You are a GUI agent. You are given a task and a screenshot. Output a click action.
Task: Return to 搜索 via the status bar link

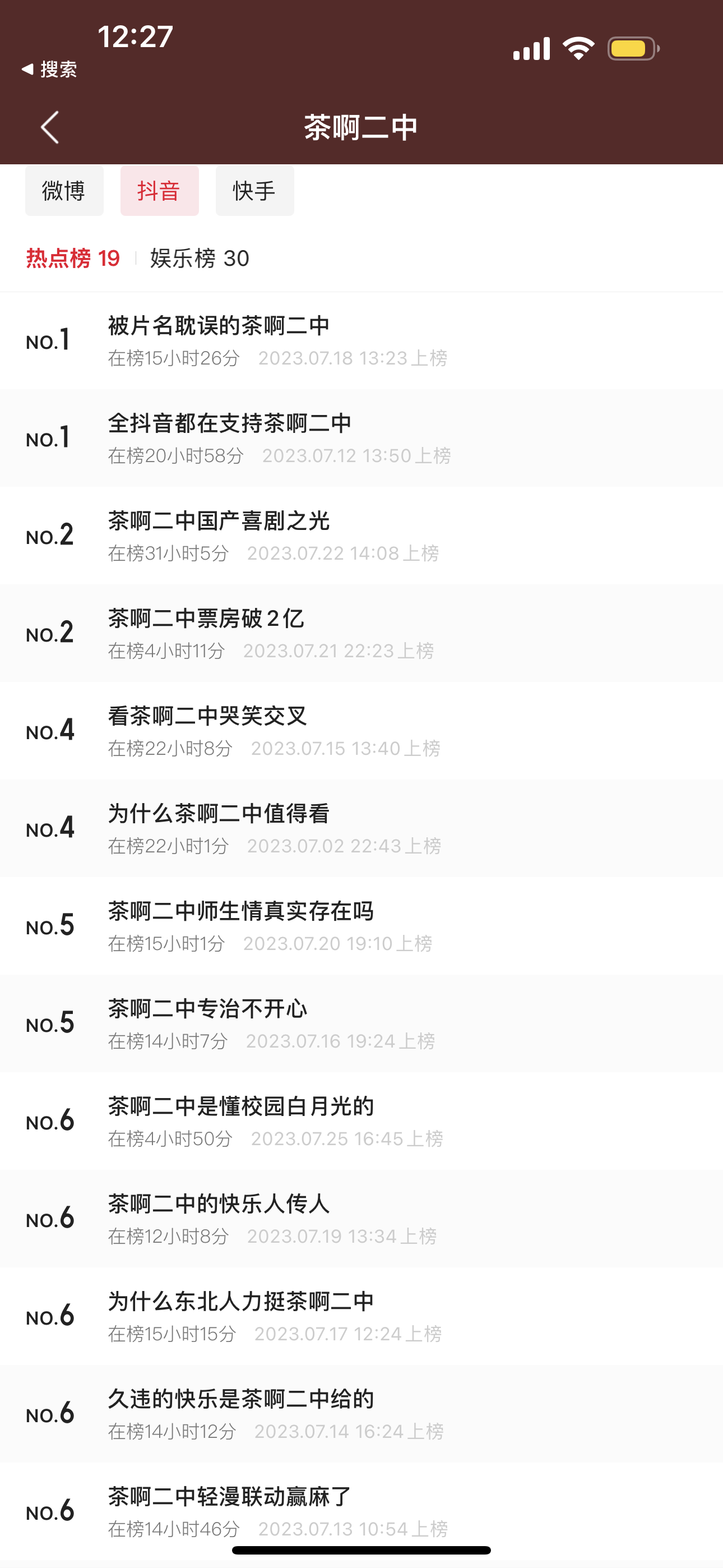tap(50, 70)
